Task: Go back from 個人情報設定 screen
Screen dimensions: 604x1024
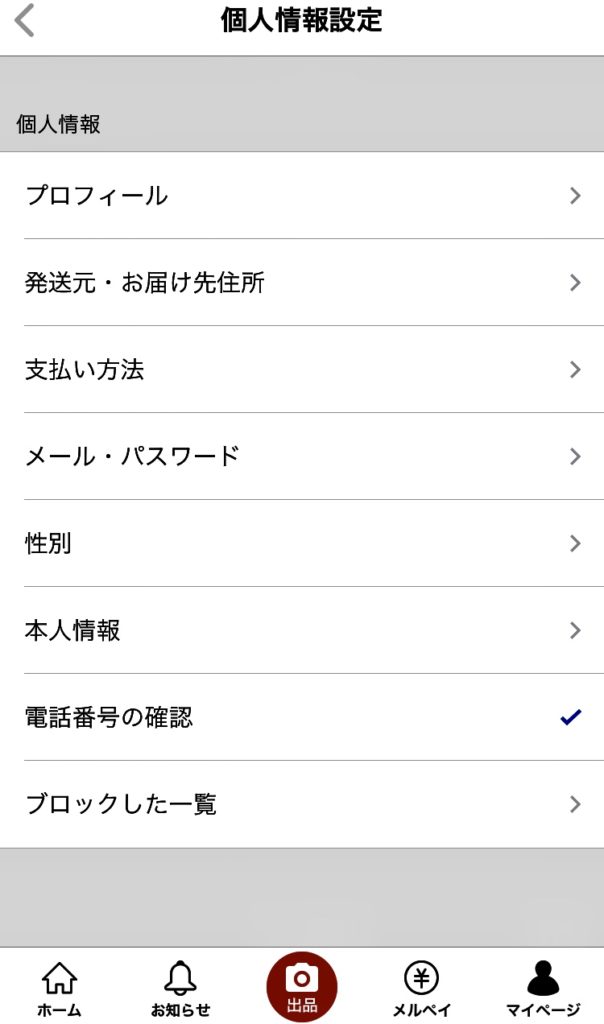Action: 24,20
